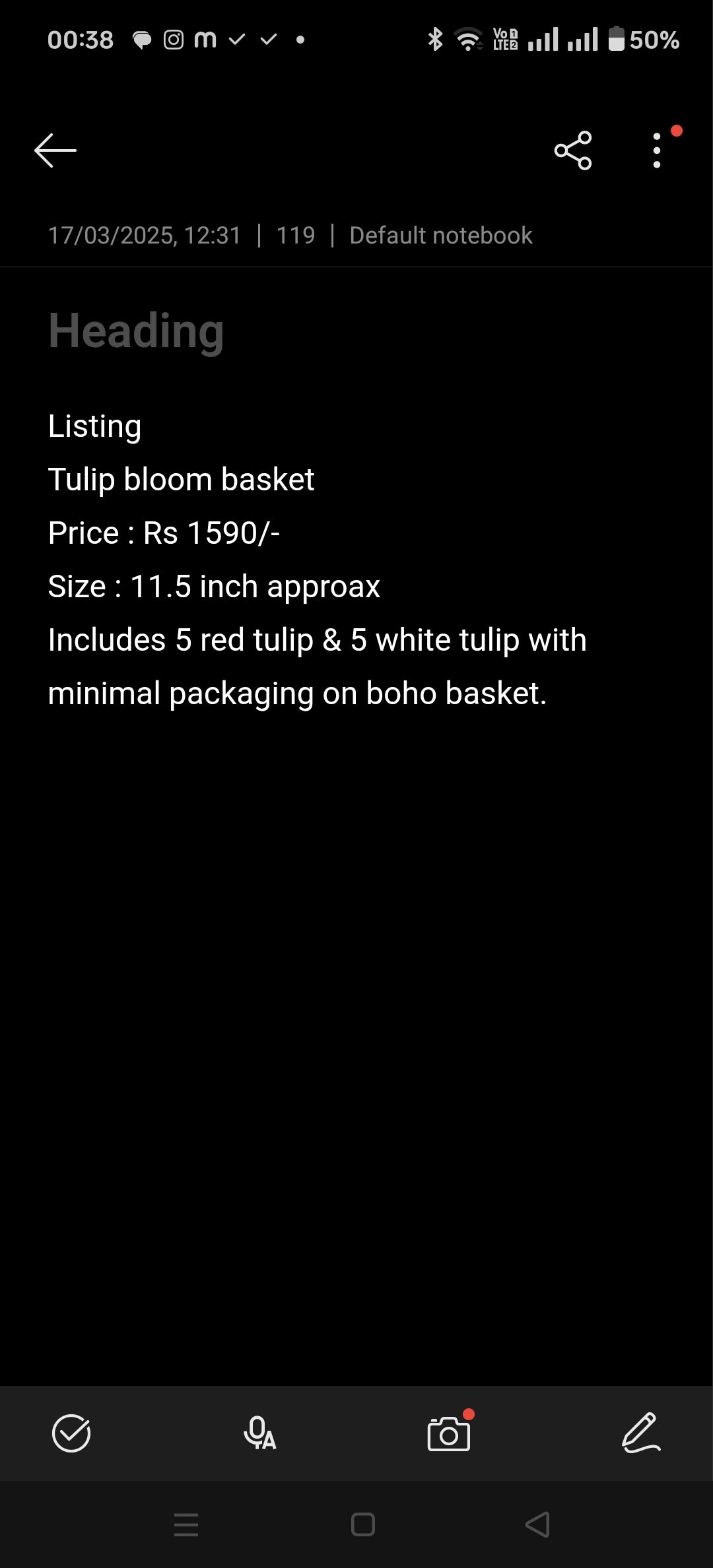Start voice-to-text dictation

pos(259,1433)
